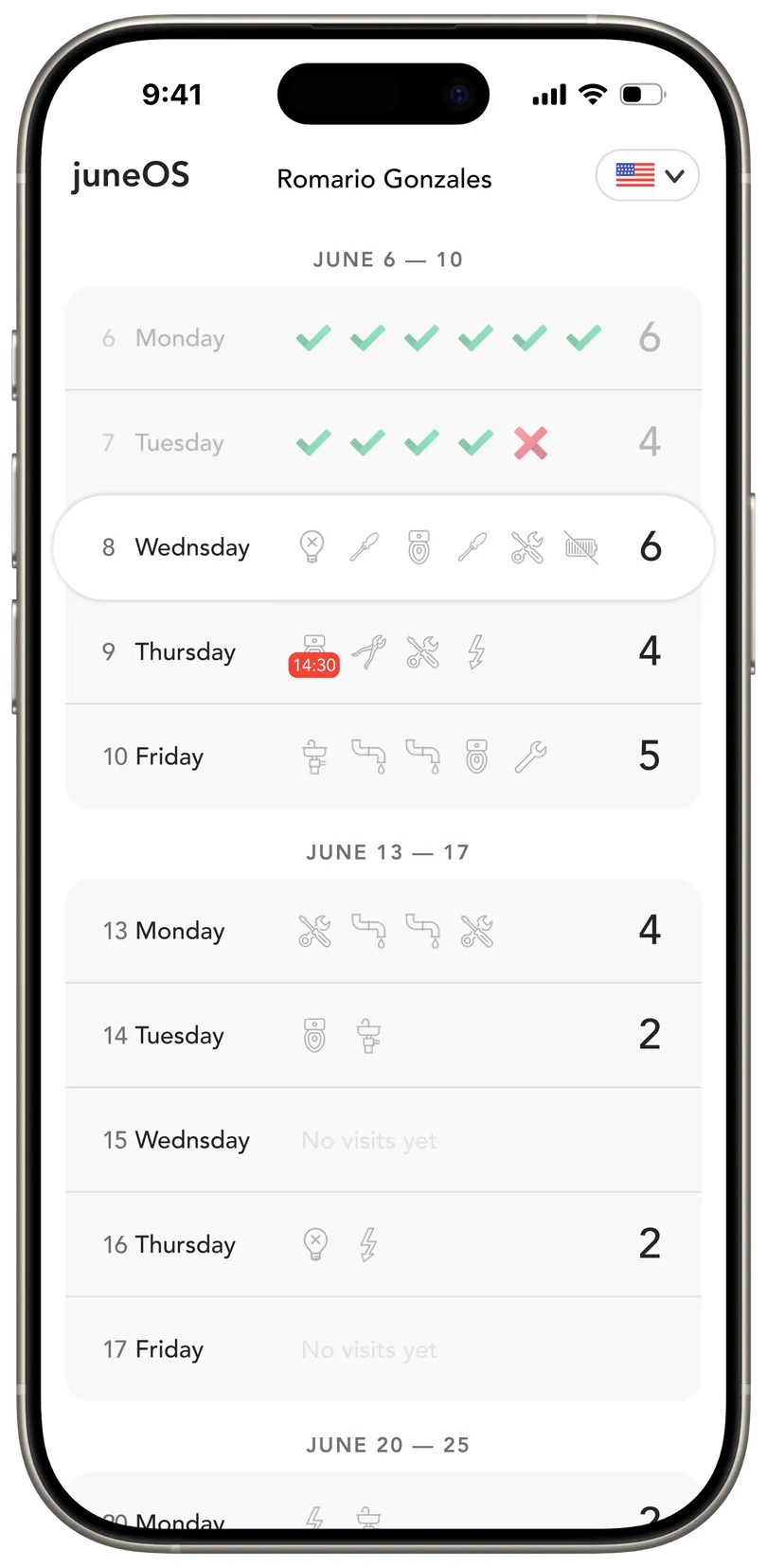The height and width of the screenshot is (1568, 767).
Task: View Friday 10 scheduled visits
Action: click(x=383, y=757)
